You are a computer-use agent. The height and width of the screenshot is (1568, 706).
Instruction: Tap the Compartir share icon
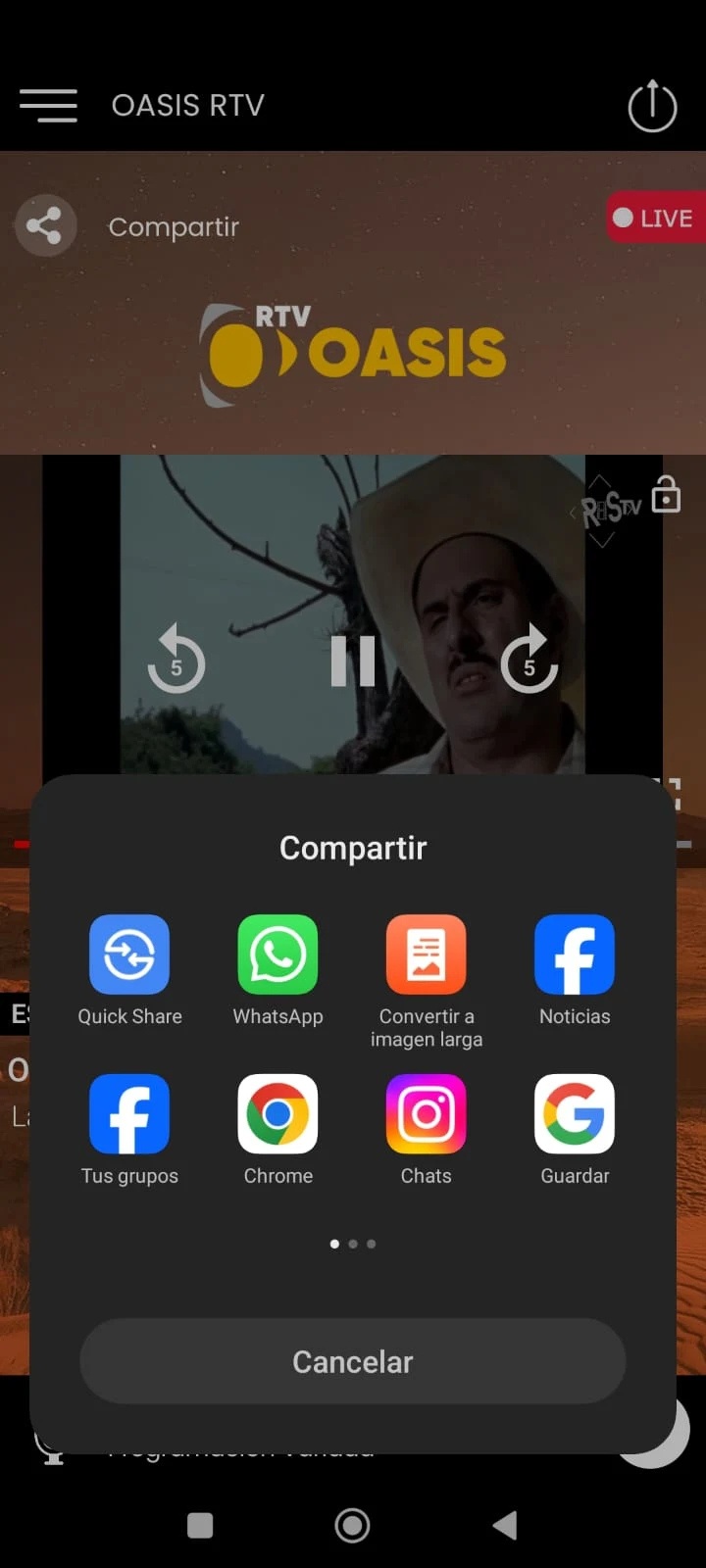(44, 226)
